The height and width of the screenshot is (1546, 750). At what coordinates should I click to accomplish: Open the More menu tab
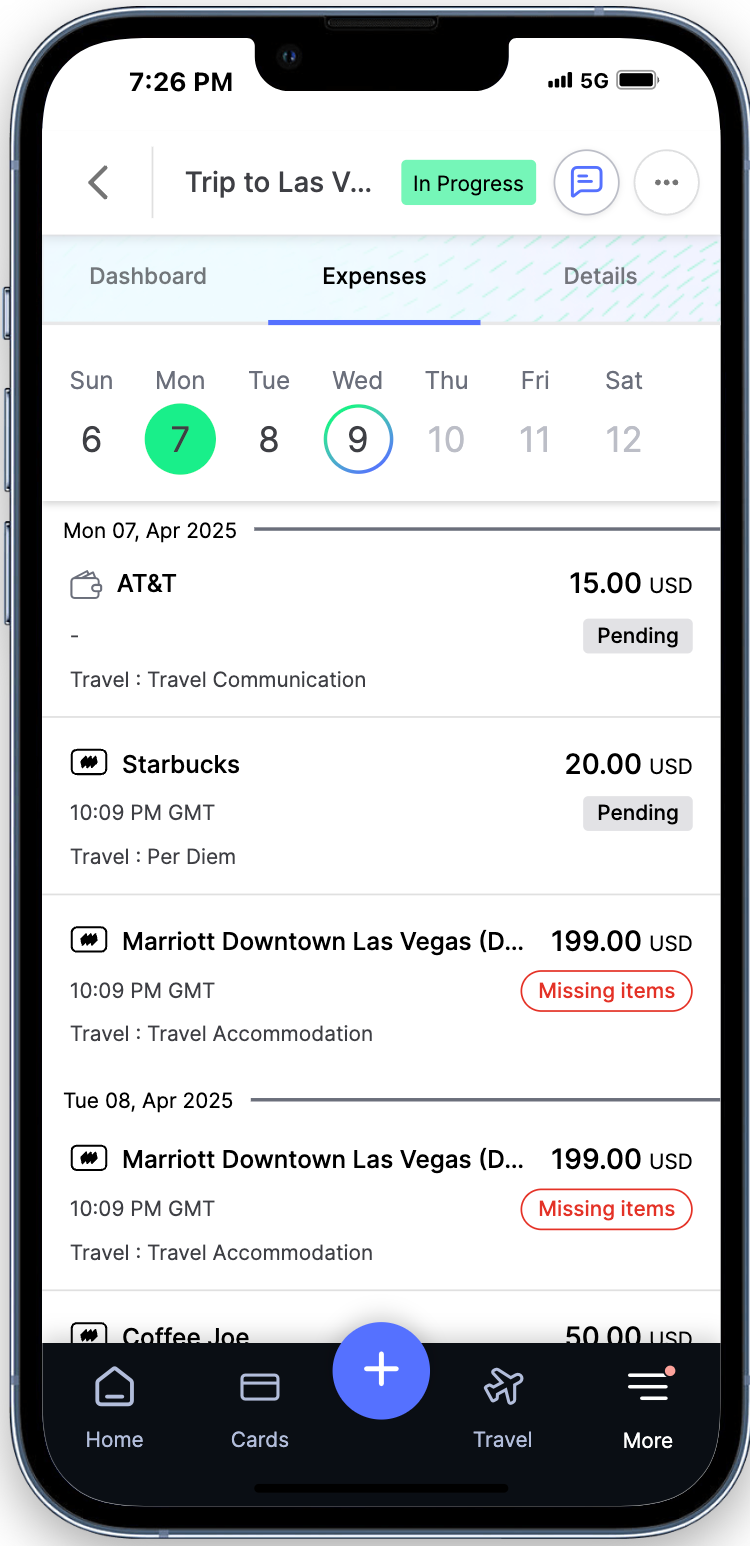[648, 1409]
